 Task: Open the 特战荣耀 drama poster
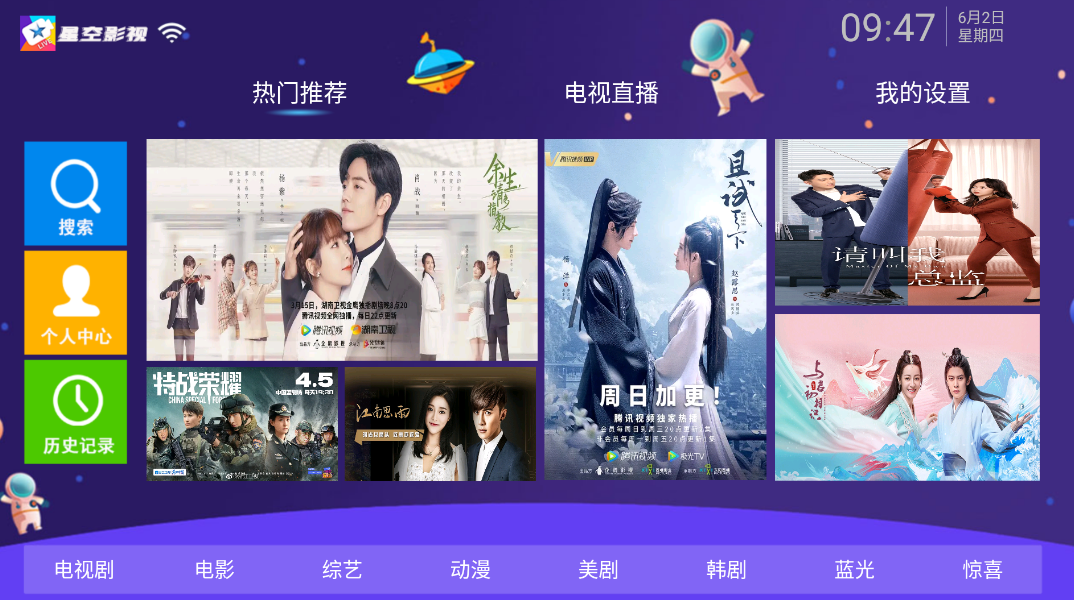coord(242,423)
